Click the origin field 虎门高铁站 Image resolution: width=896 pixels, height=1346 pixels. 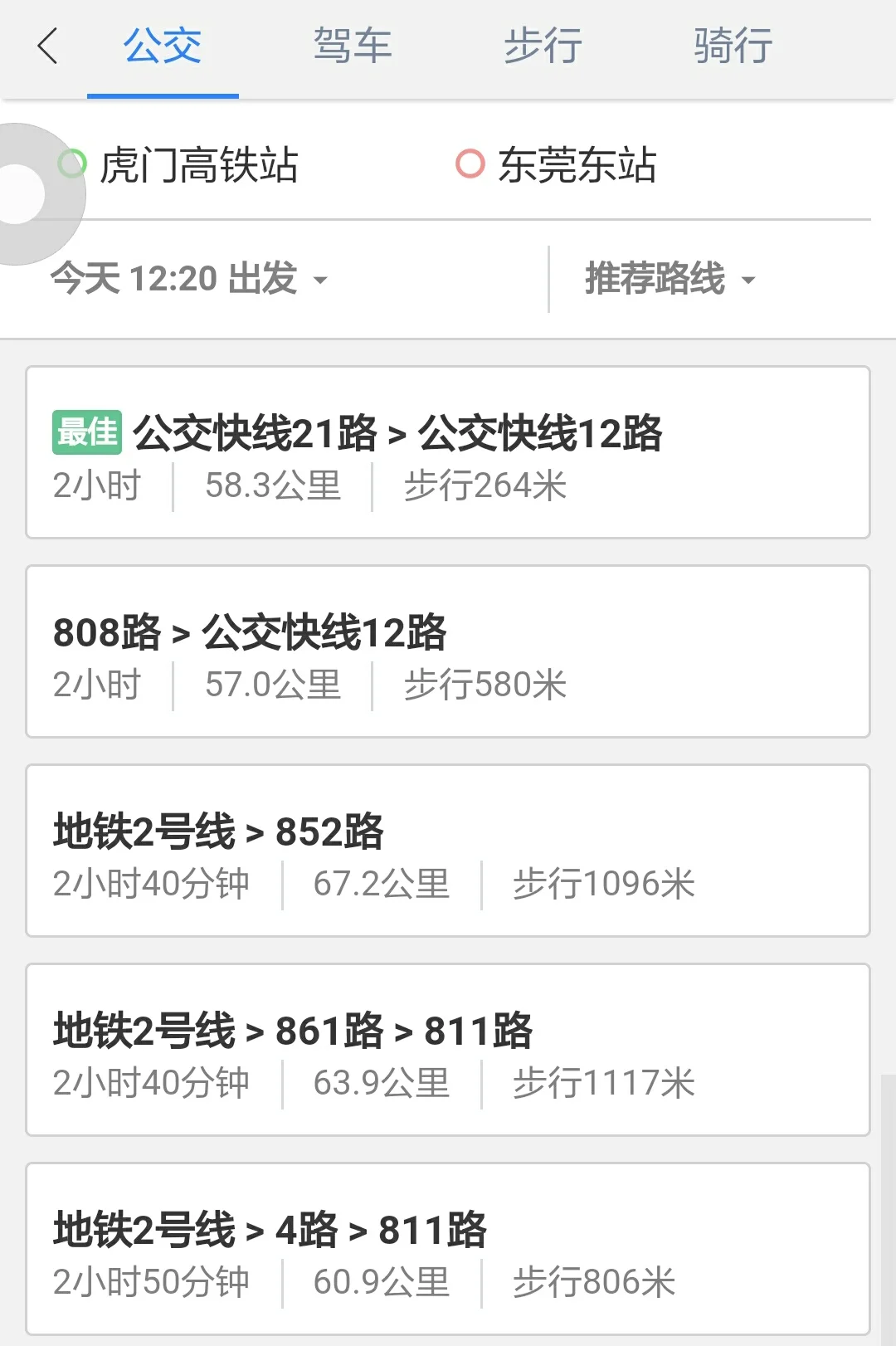coord(202,163)
